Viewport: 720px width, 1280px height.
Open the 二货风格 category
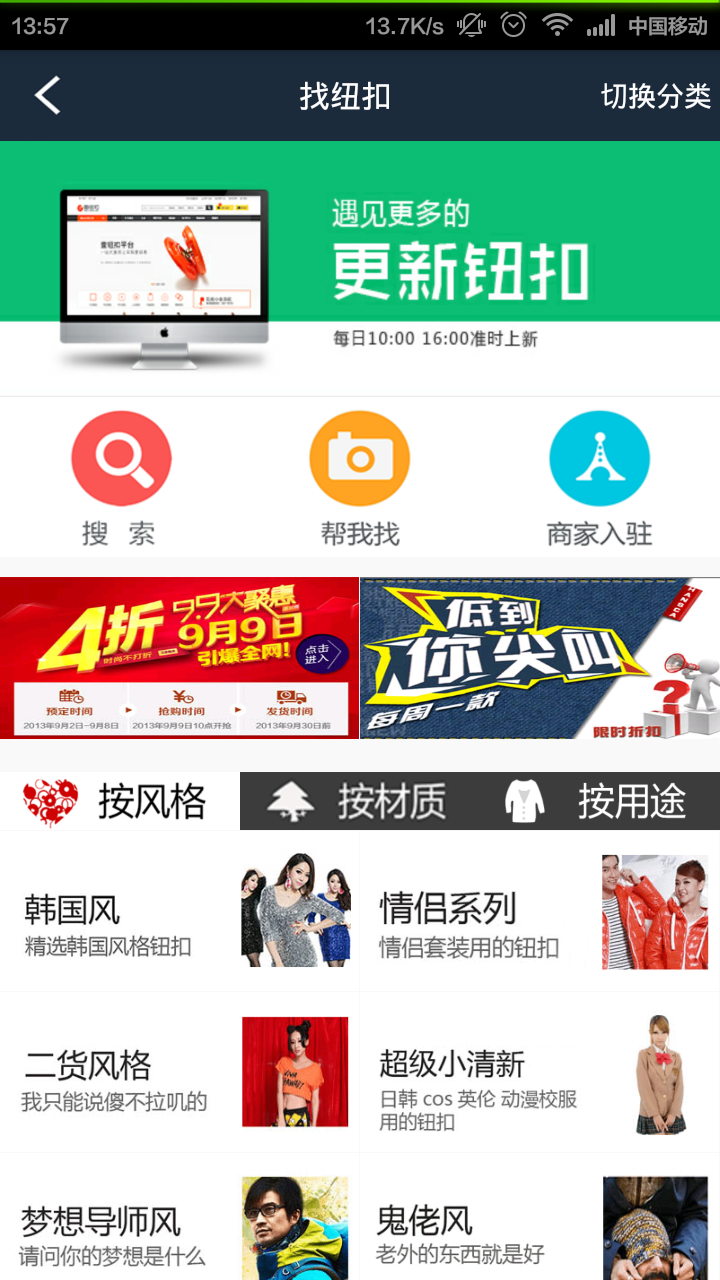pyautogui.click(x=180, y=1072)
